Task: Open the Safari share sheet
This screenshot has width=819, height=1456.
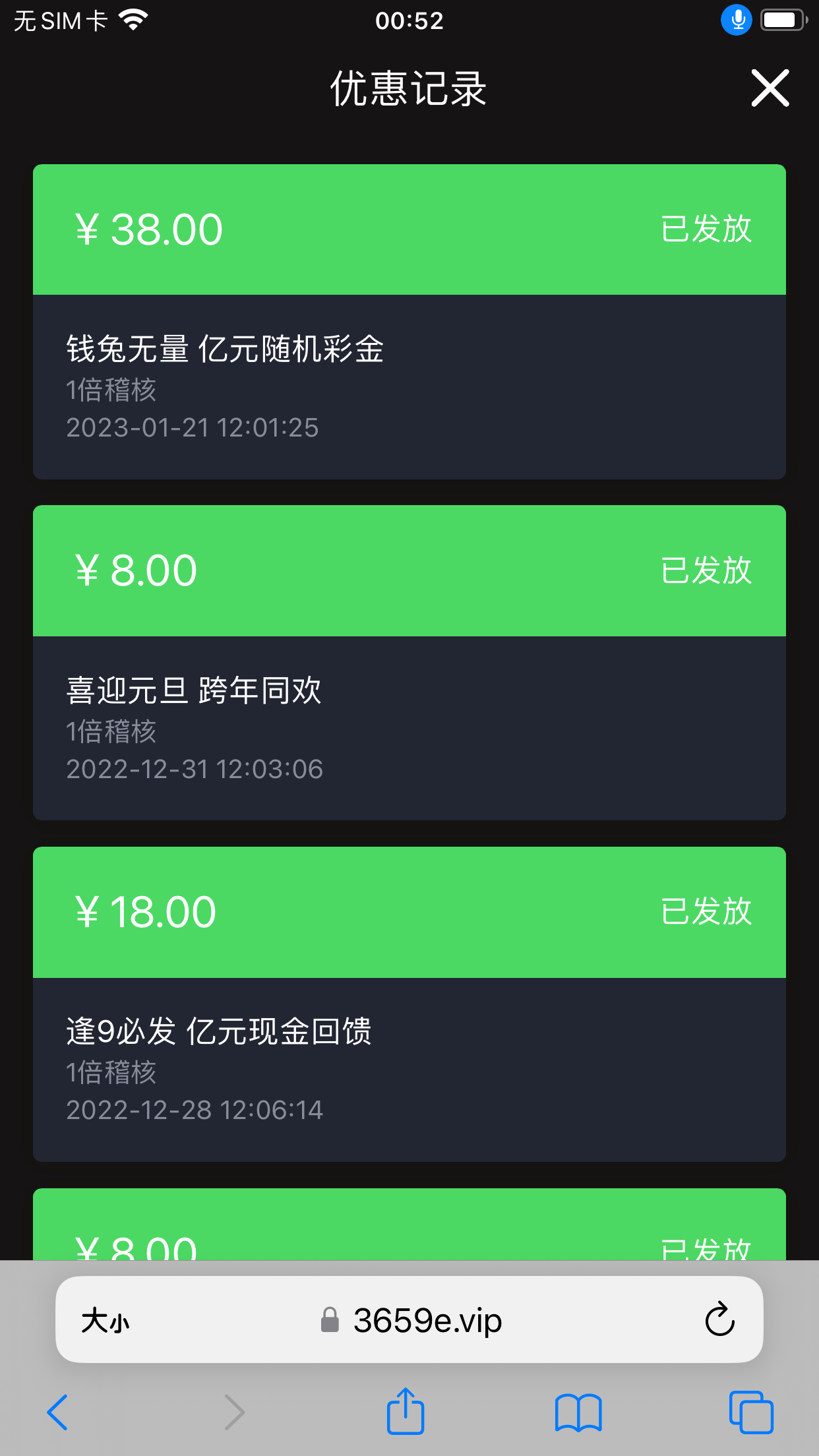Action: click(405, 1412)
